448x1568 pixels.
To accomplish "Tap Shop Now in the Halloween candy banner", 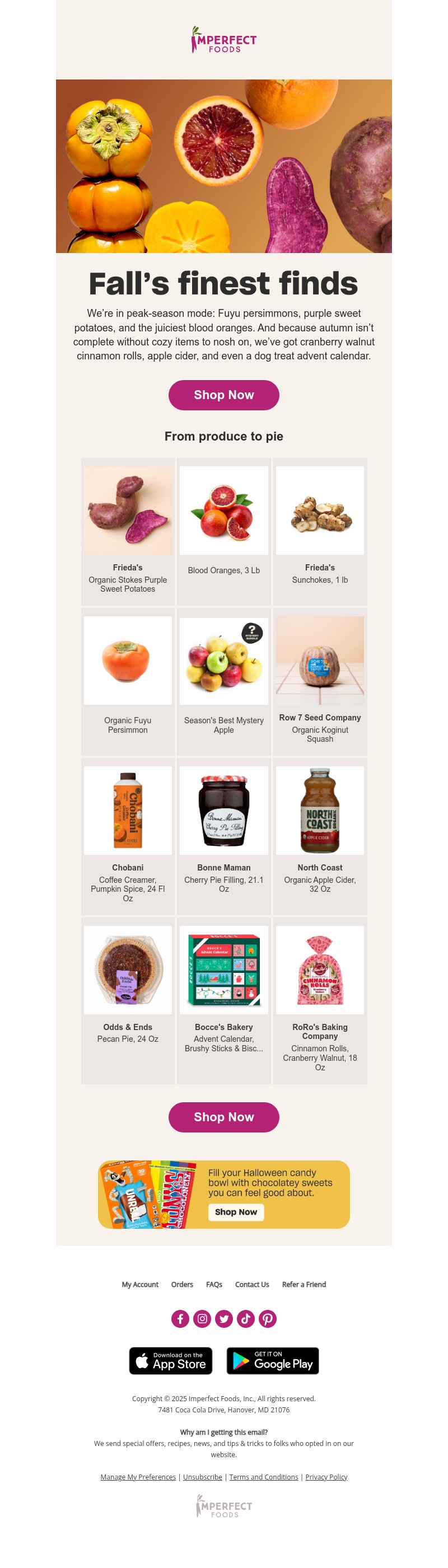I will click(x=236, y=1212).
